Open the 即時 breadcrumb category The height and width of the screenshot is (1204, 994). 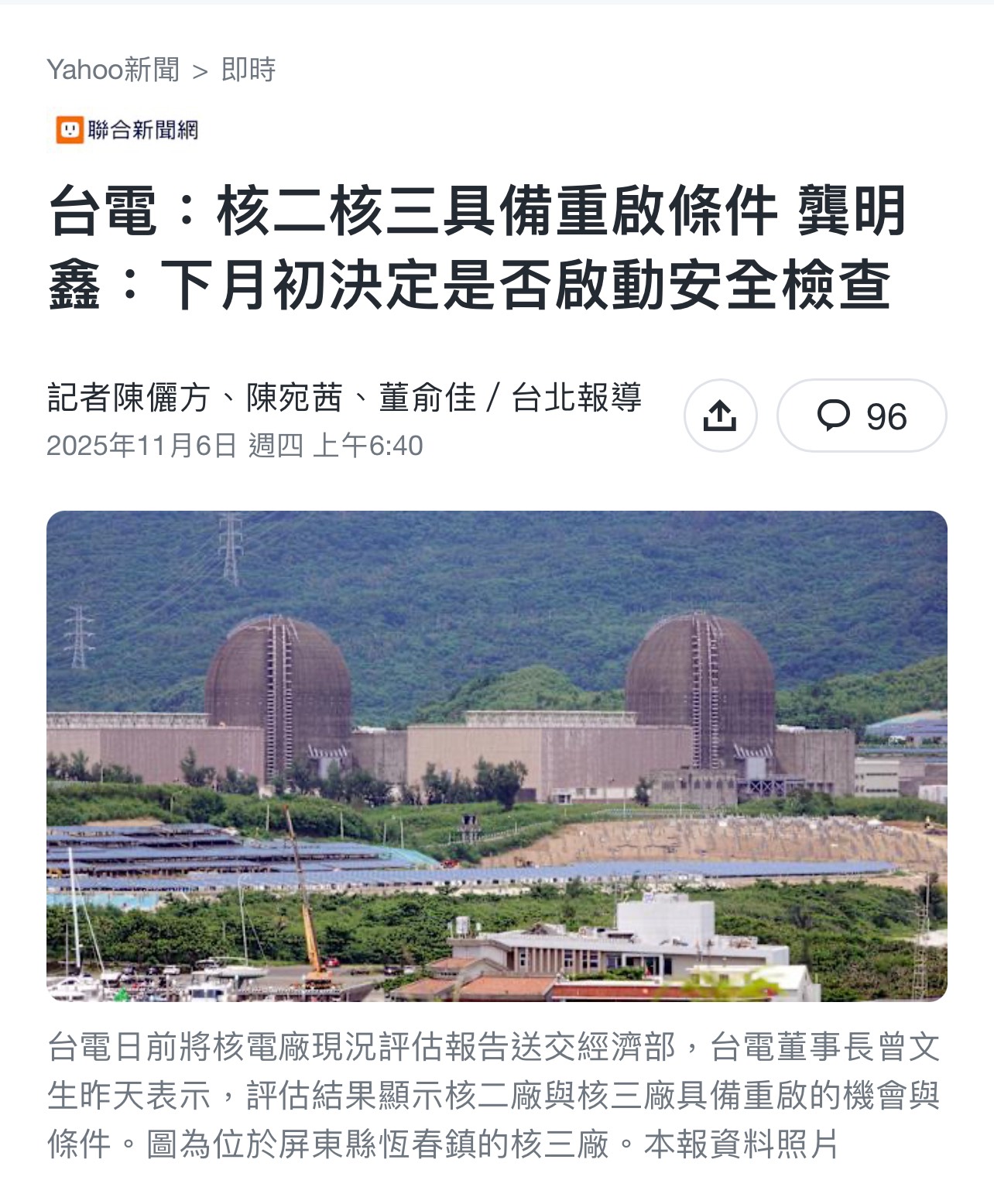pyautogui.click(x=248, y=70)
